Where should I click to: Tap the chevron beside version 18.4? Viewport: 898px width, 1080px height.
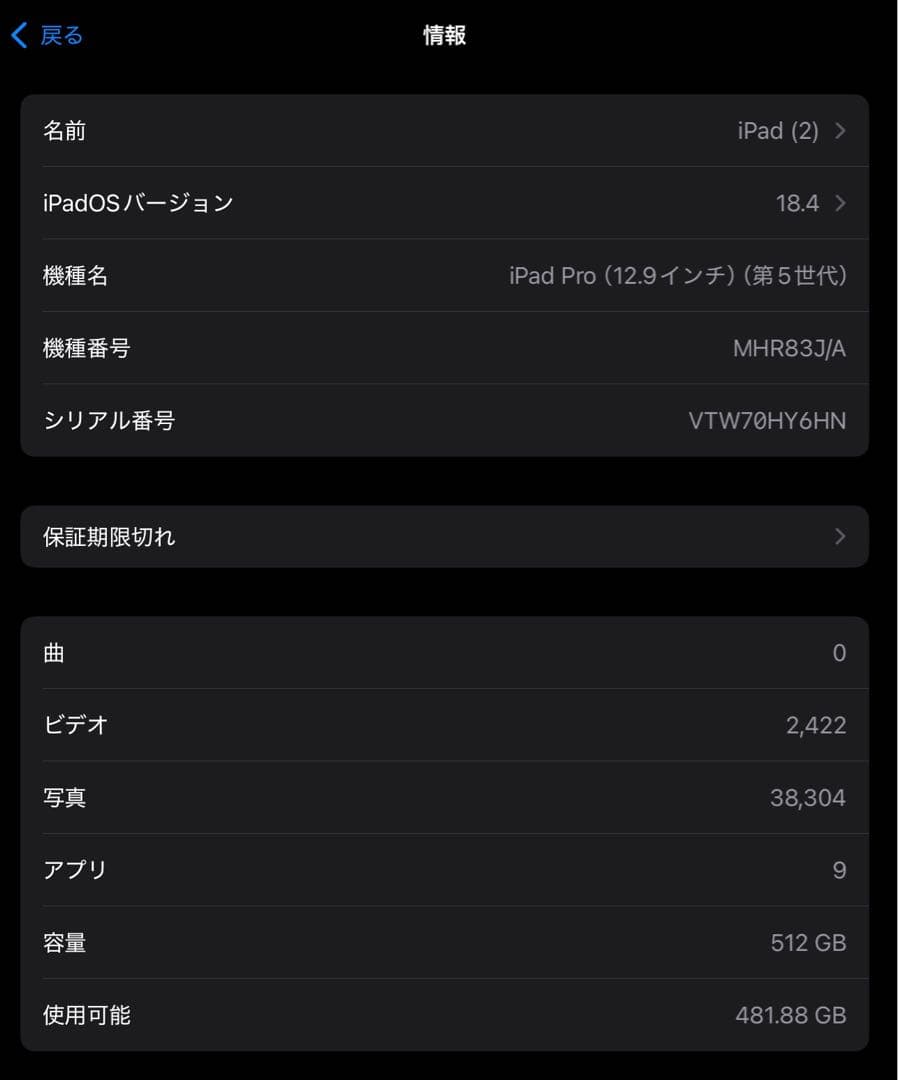pos(839,203)
